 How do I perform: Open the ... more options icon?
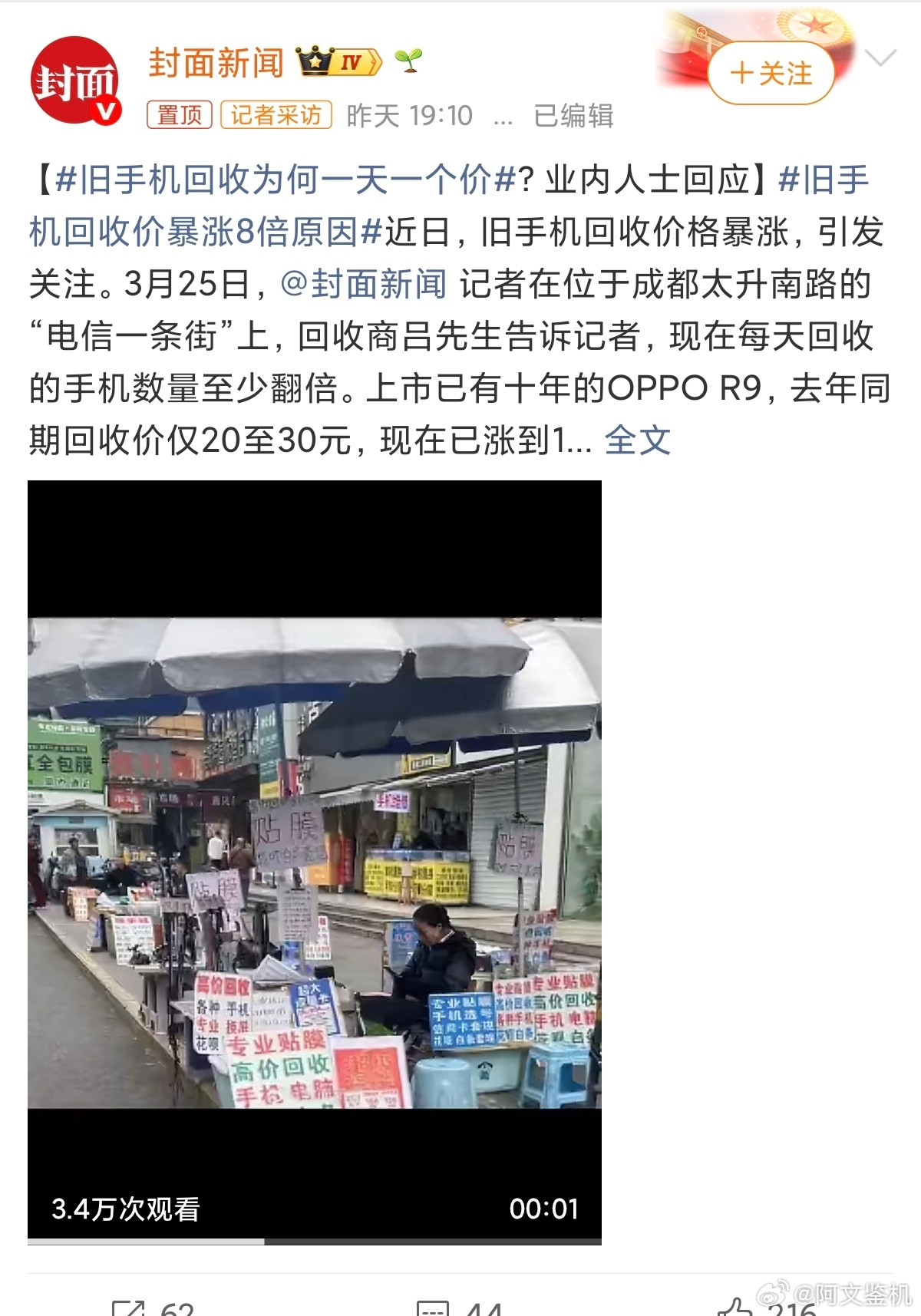pos(503,119)
